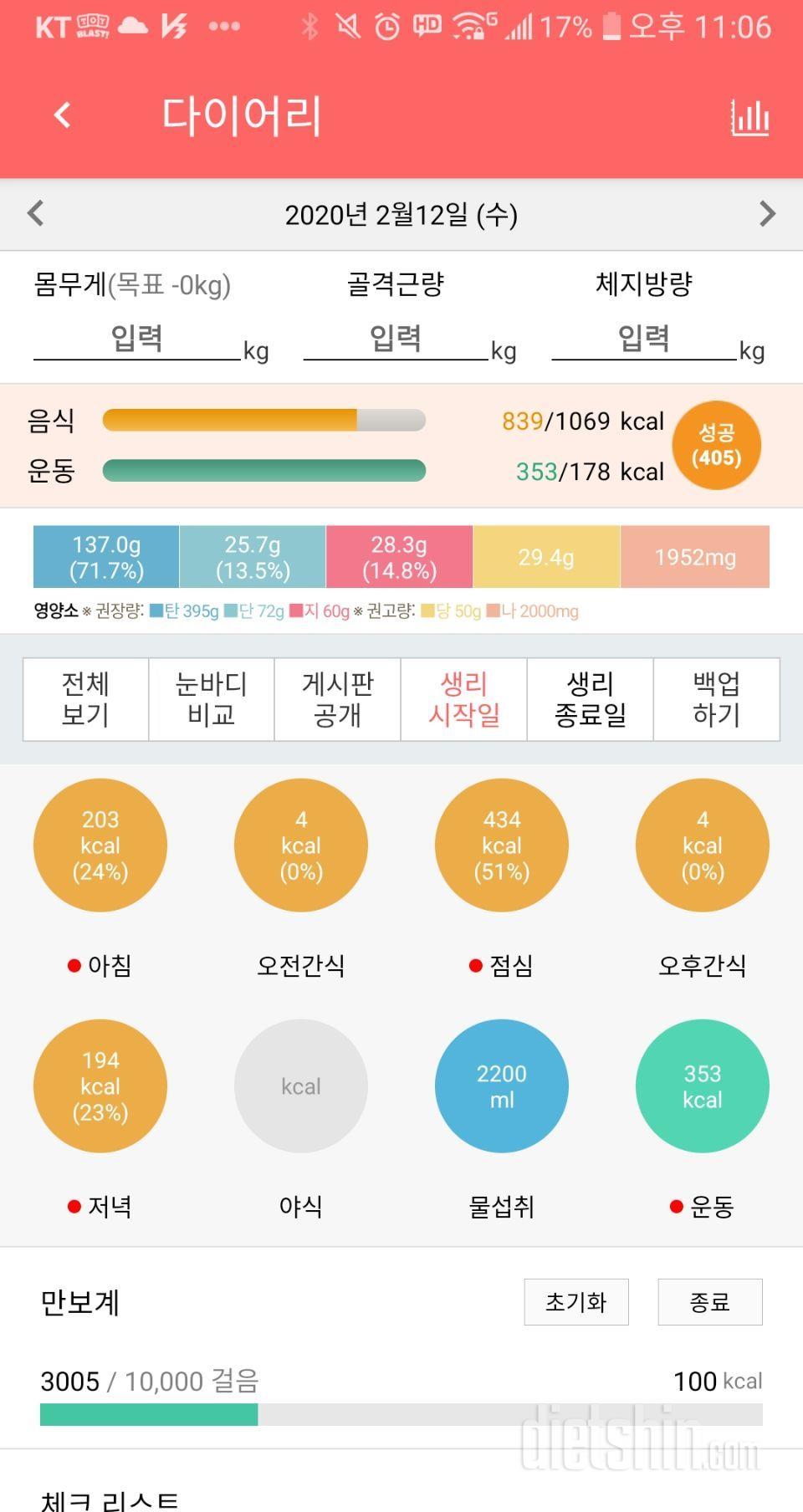803x1512 pixels.
Task: Reset pedometer with 초기화
Action: tap(576, 1302)
